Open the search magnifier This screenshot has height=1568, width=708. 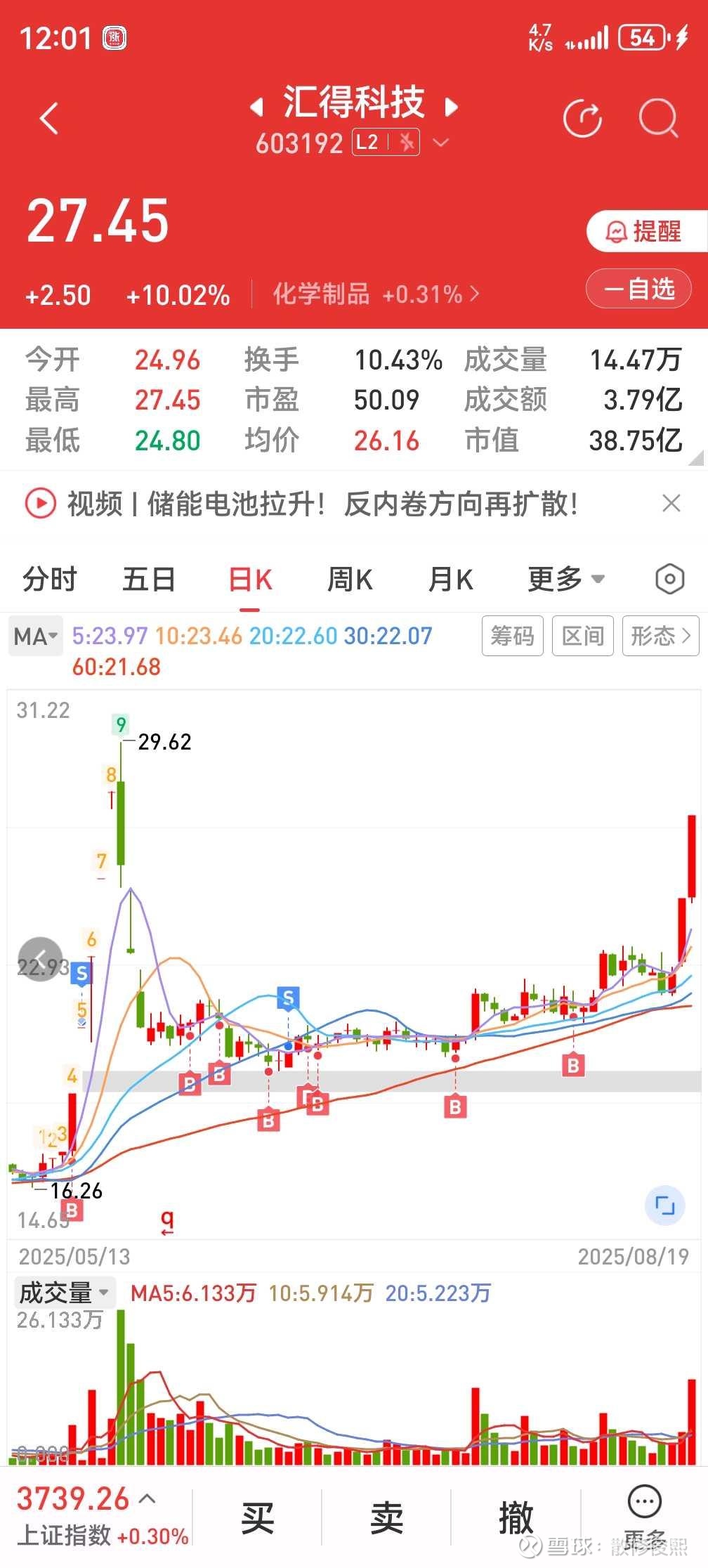click(658, 119)
